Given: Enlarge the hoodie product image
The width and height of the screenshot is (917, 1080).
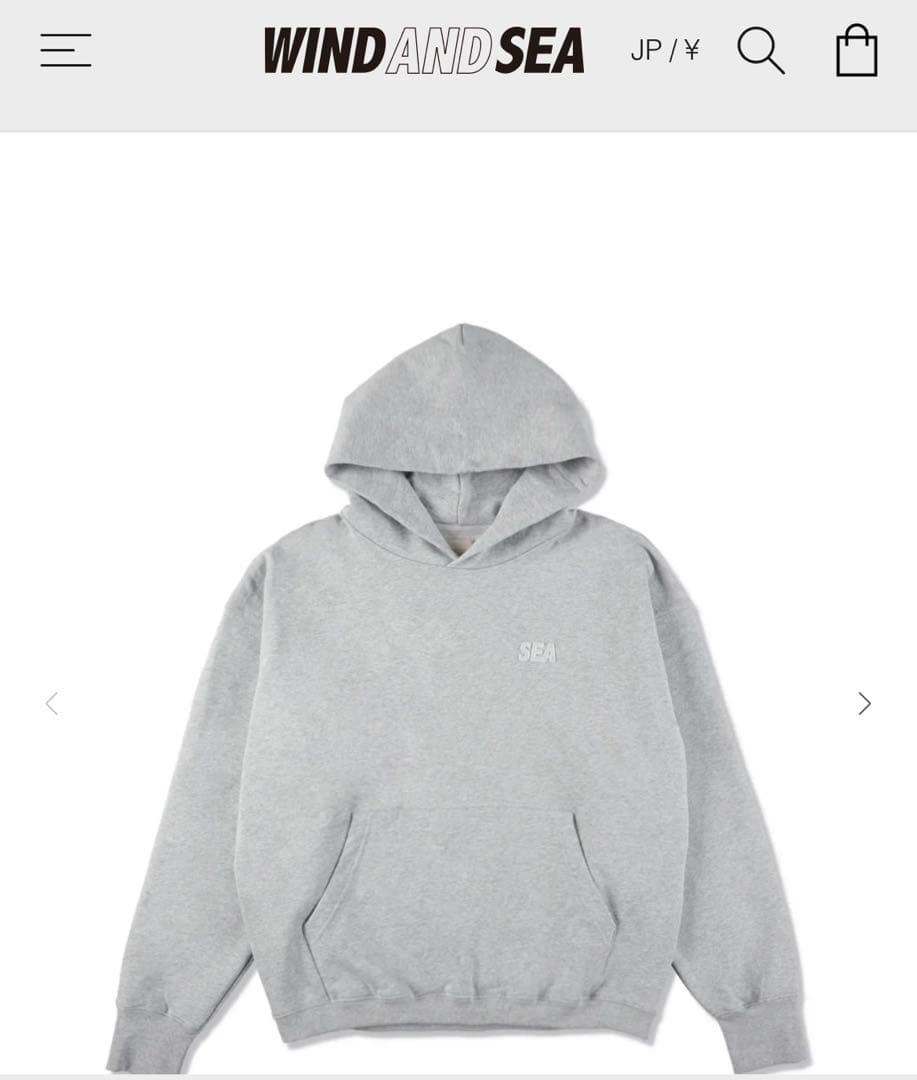Looking at the screenshot, I should (x=458, y=680).
